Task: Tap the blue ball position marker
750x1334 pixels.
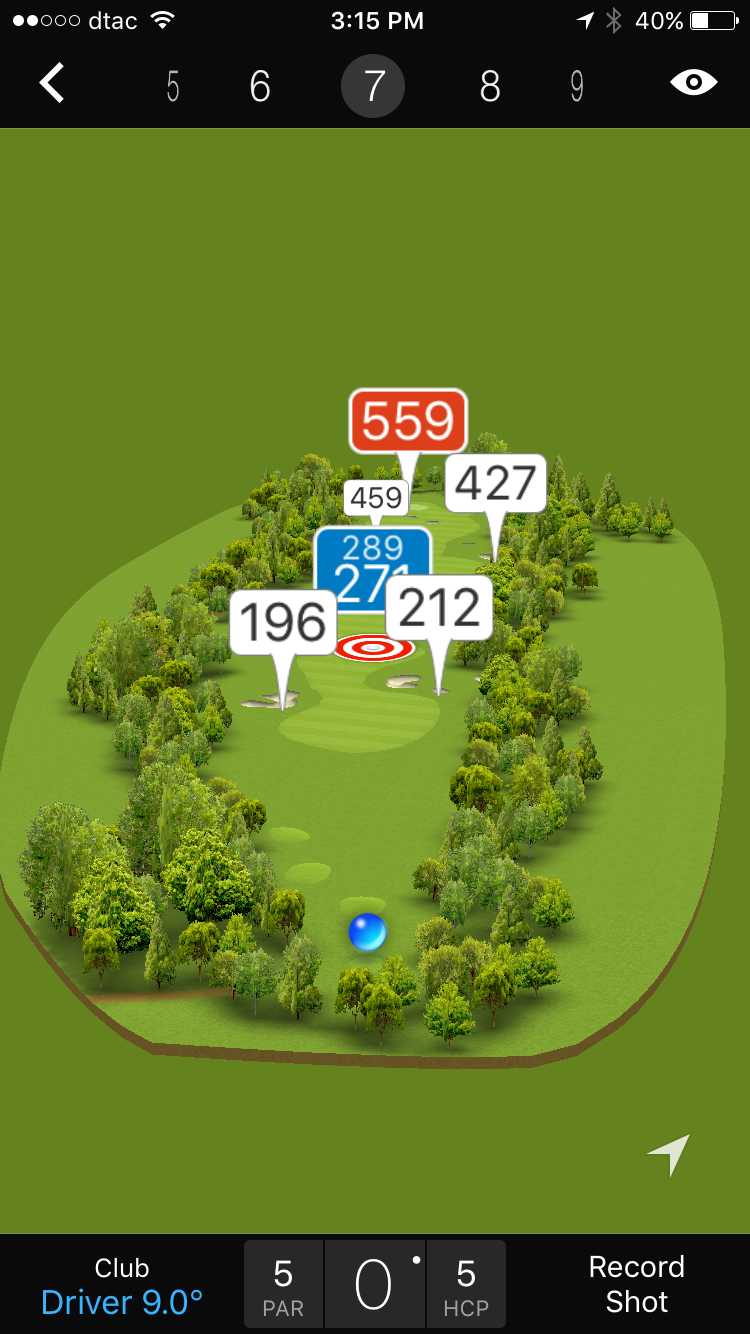Action: pyautogui.click(x=367, y=932)
